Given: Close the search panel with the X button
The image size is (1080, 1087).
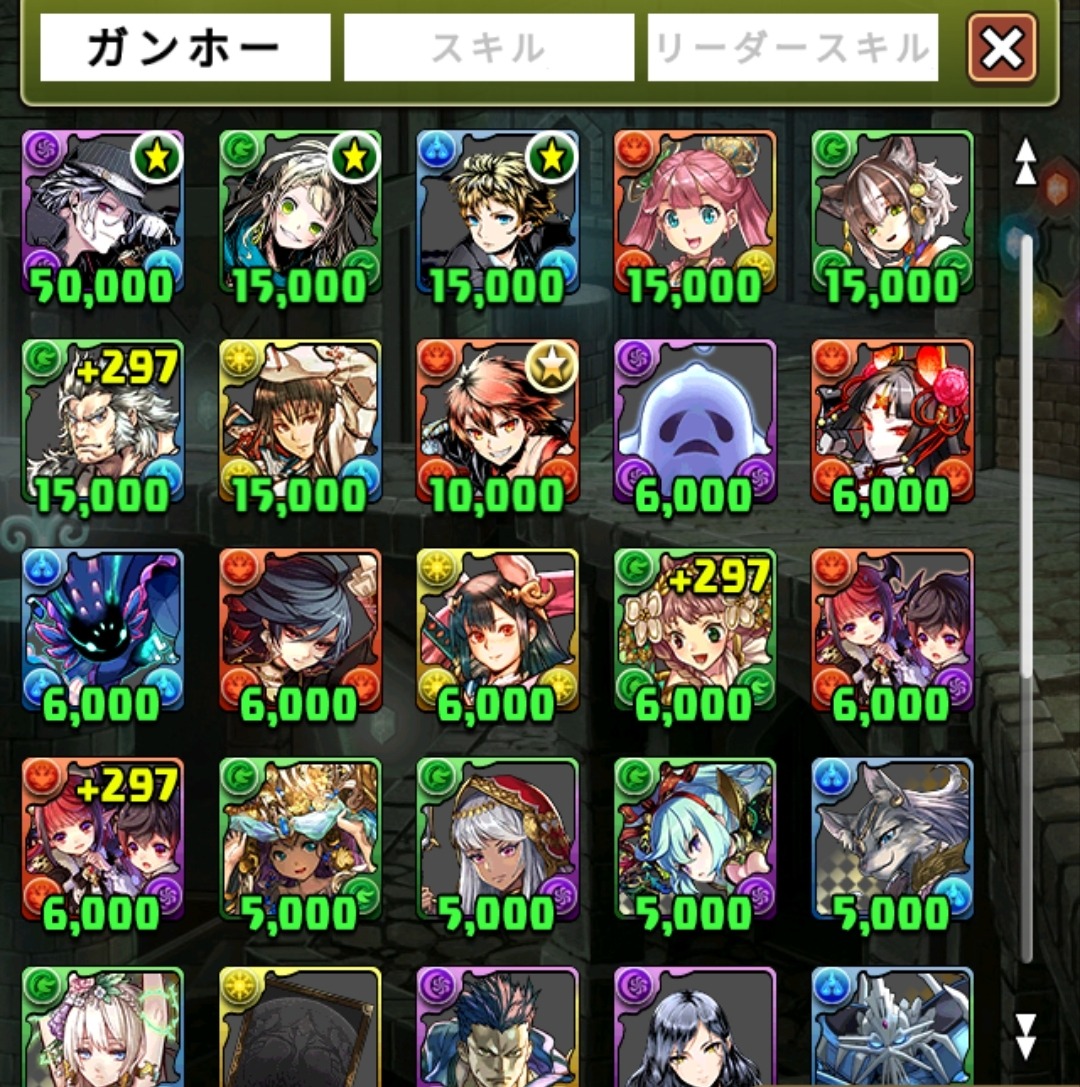Looking at the screenshot, I should click(1002, 47).
